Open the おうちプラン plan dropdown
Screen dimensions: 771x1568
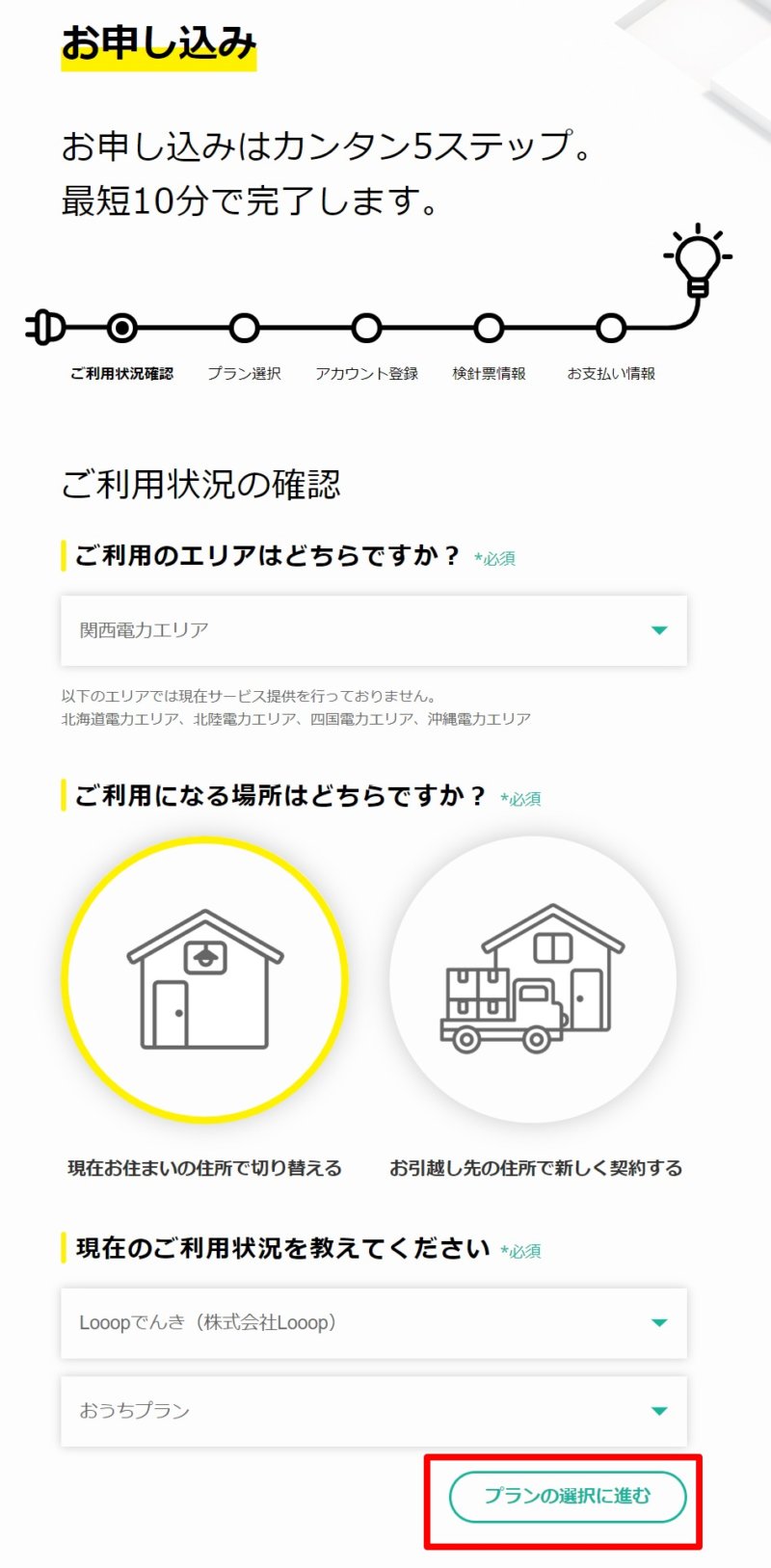(x=373, y=1411)
